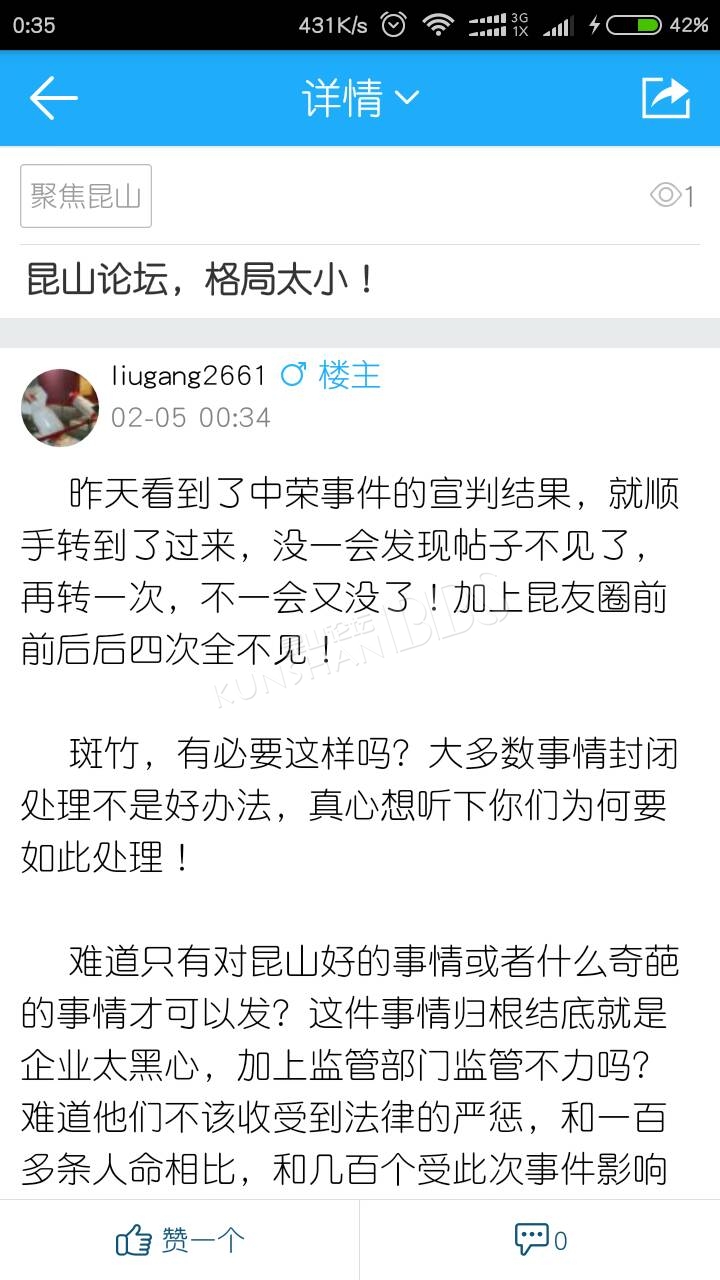The width and height of the screenshot is (720, 1280).
Task: Open the comments button showing 0
Action: tap(540, 1241)
